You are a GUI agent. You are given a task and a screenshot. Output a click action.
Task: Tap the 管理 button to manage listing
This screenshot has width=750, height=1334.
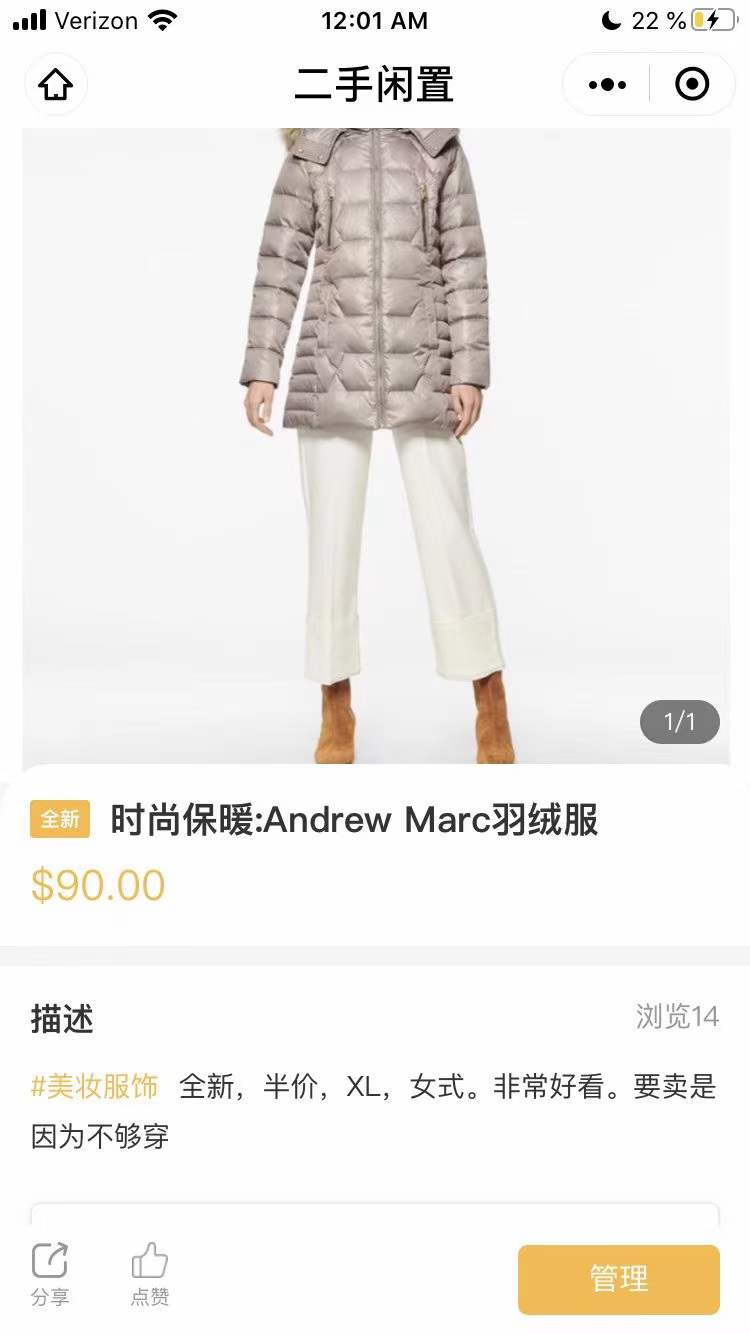(618, 1279)
